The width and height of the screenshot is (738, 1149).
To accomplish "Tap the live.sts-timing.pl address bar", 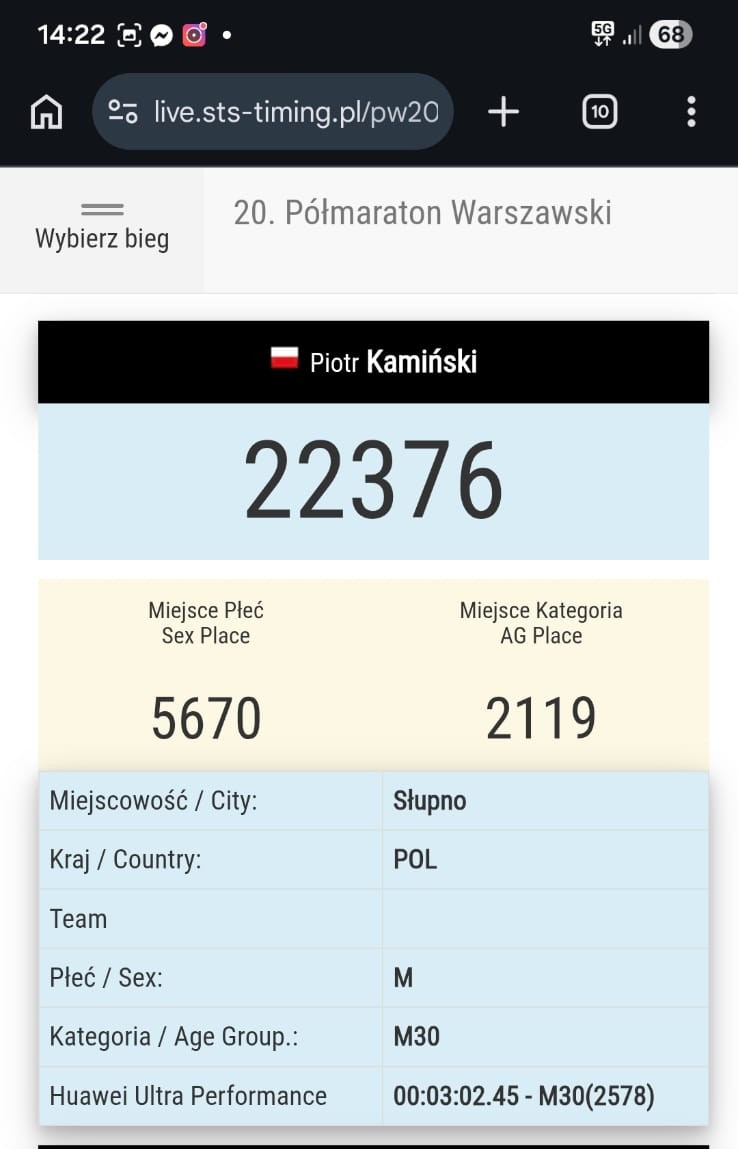I will [295, 112].
